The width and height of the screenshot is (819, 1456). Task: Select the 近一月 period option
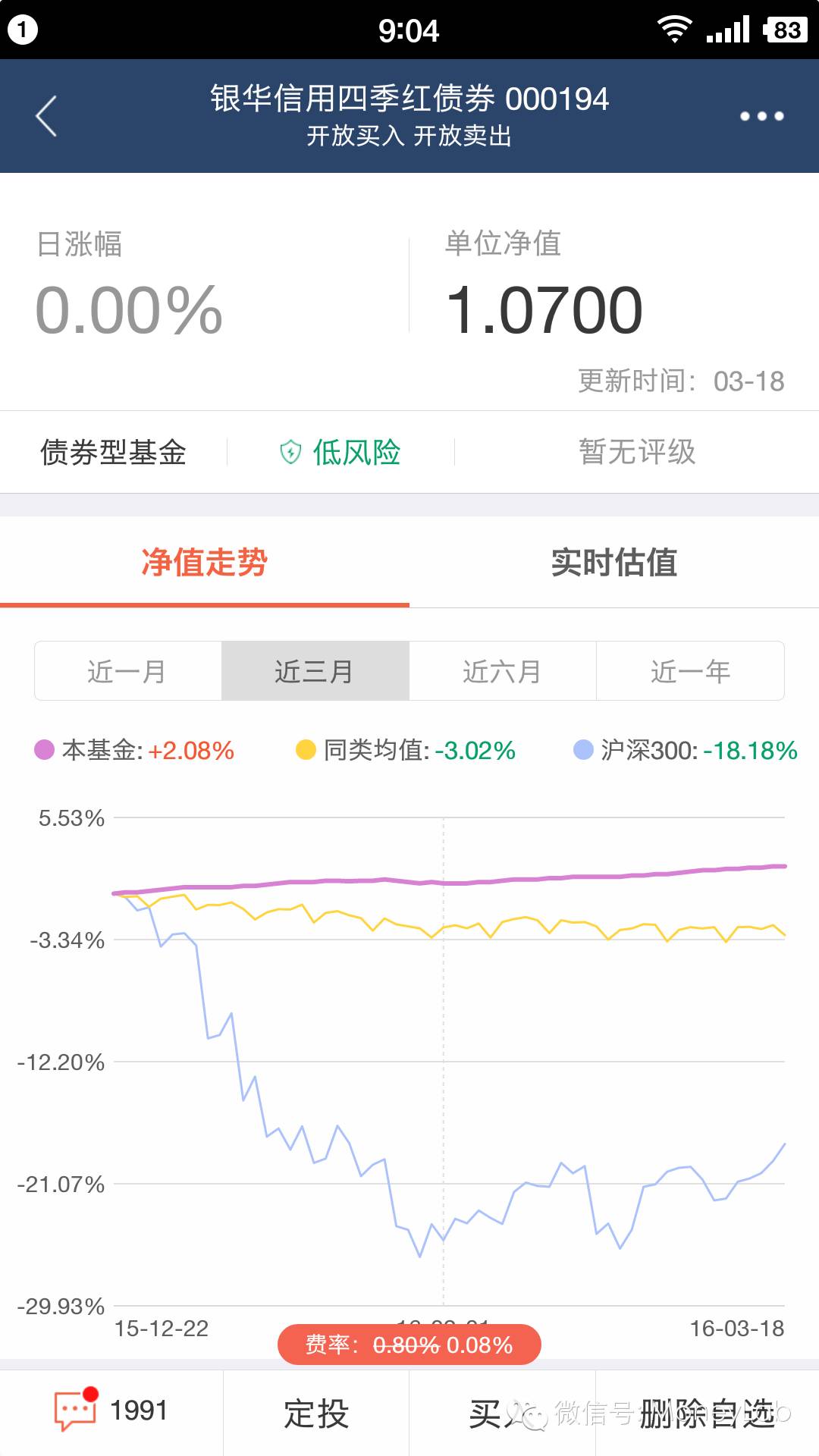pos(127,670)
